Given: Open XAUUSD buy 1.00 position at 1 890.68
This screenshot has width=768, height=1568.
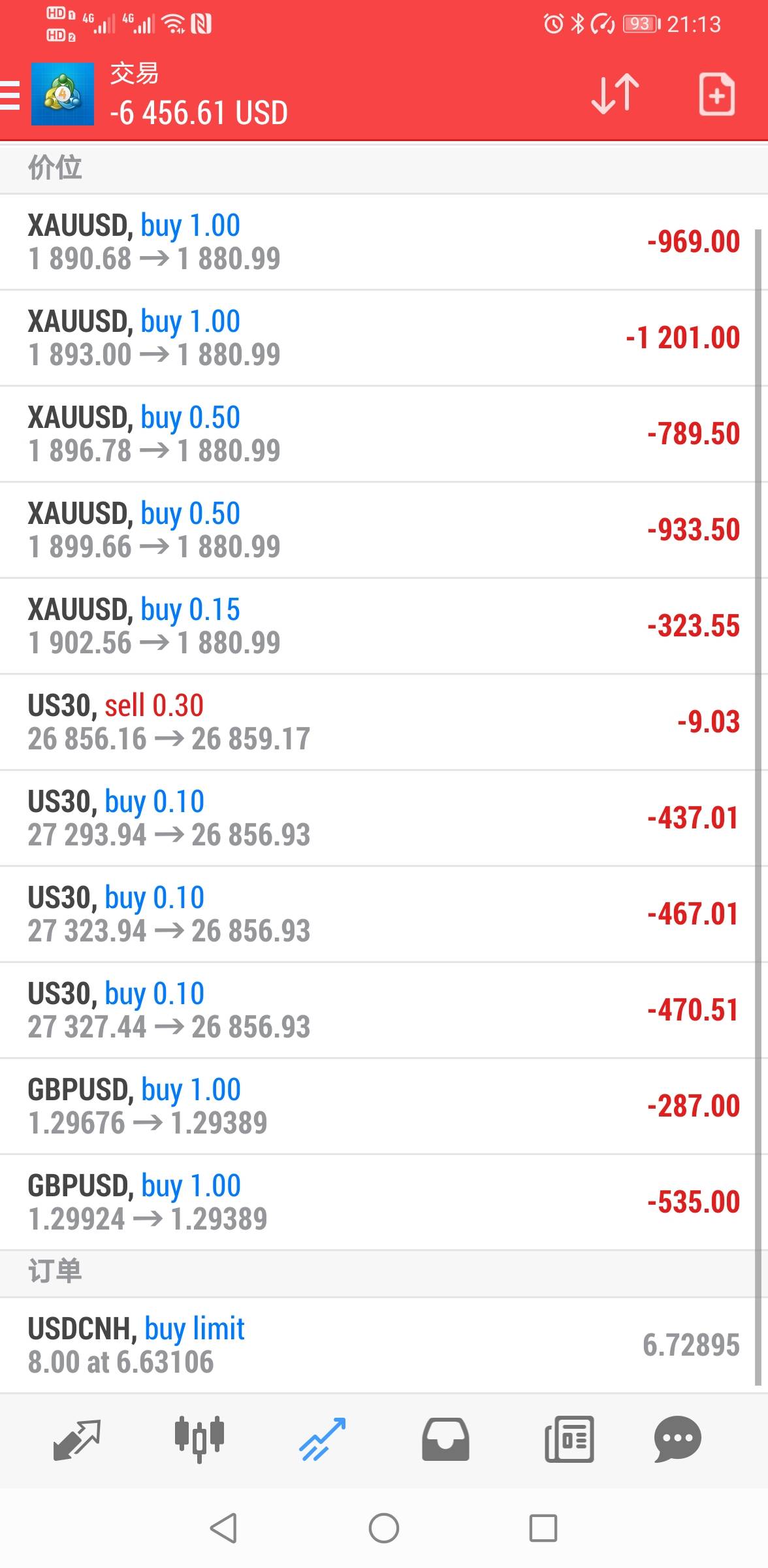Looking at the screenshot, I should (384, 242).
